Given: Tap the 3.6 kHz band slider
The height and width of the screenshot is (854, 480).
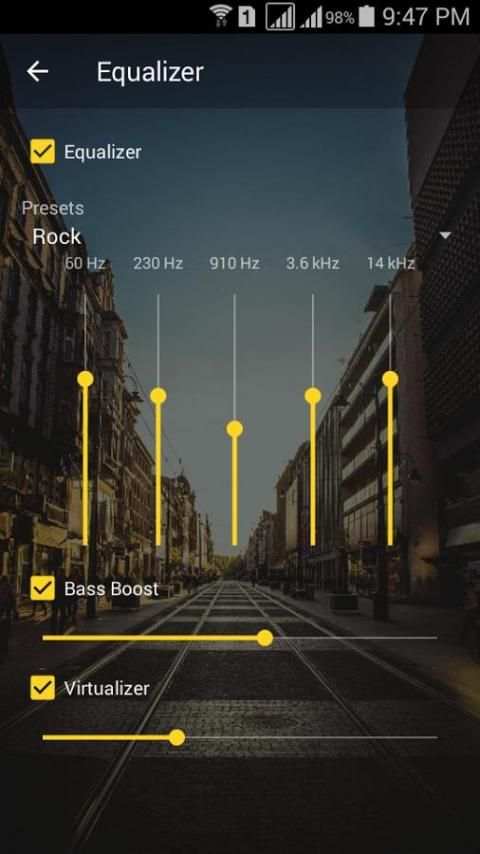Looking at the screenshot, I should pos(313,419).
